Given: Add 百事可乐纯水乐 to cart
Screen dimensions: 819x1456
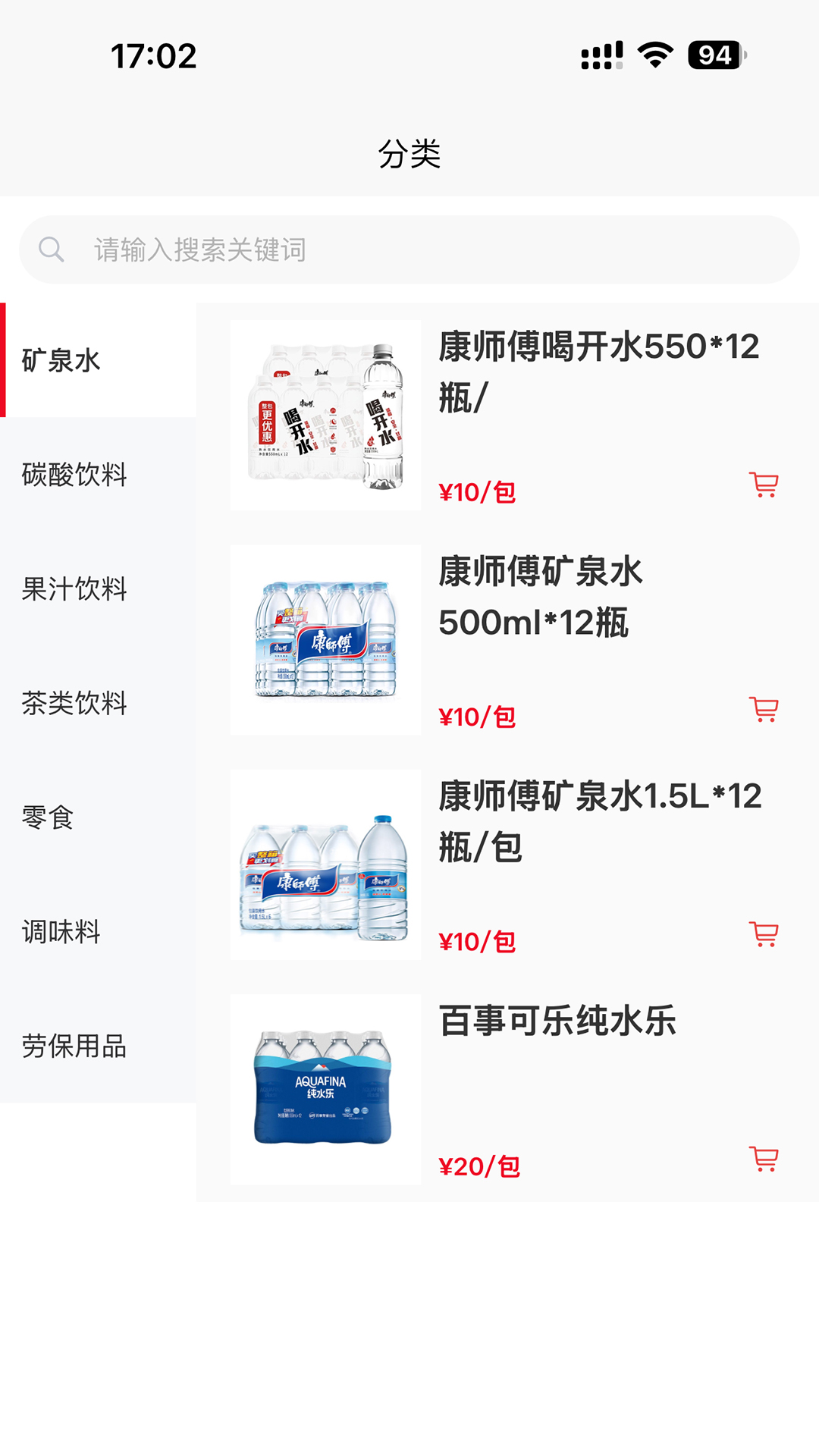Looking at the screenshot, I should coord(764,1159).
